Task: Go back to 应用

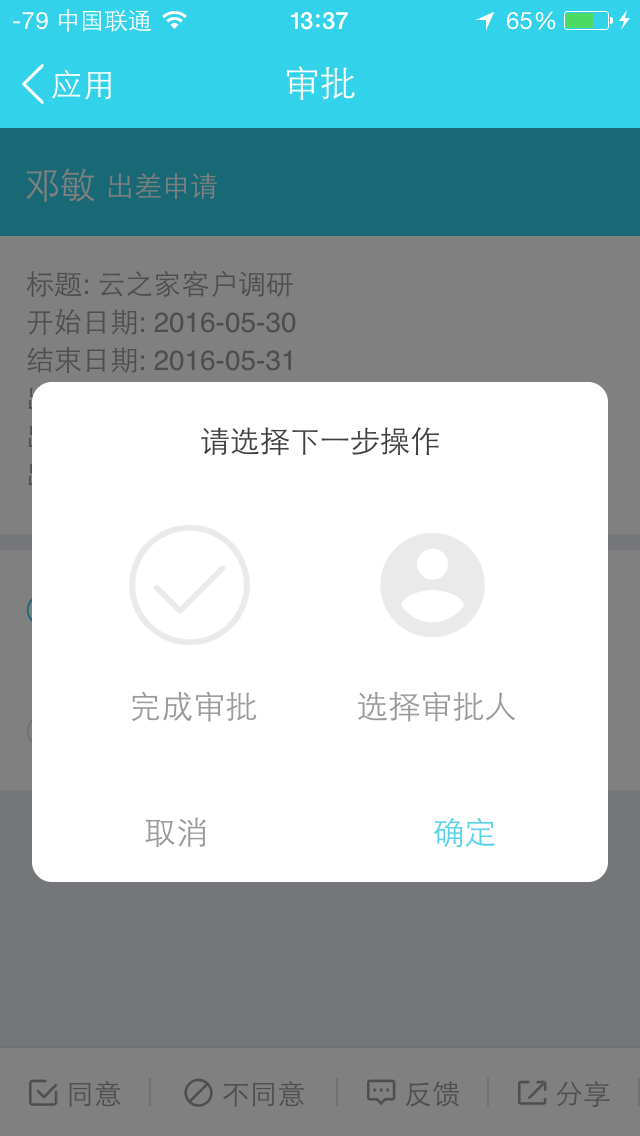Action: [x=68, y=85]
